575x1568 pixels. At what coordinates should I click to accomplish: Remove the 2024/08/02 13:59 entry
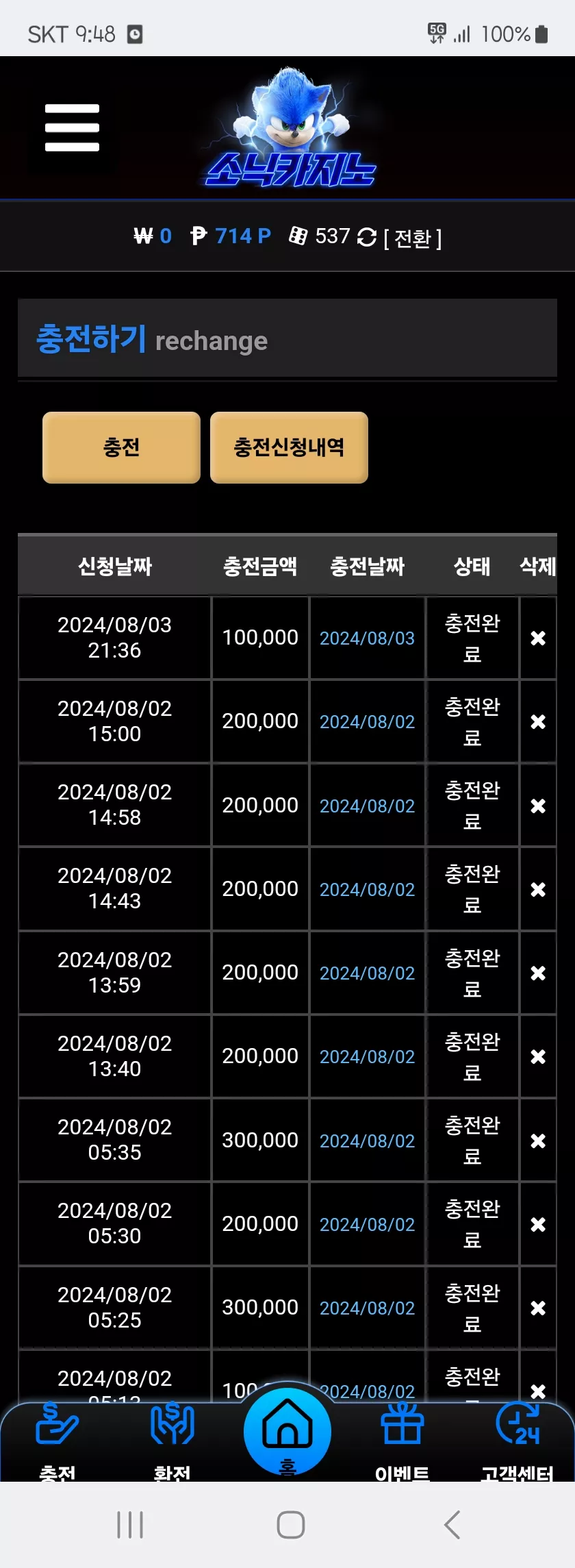tap(538, 973)
